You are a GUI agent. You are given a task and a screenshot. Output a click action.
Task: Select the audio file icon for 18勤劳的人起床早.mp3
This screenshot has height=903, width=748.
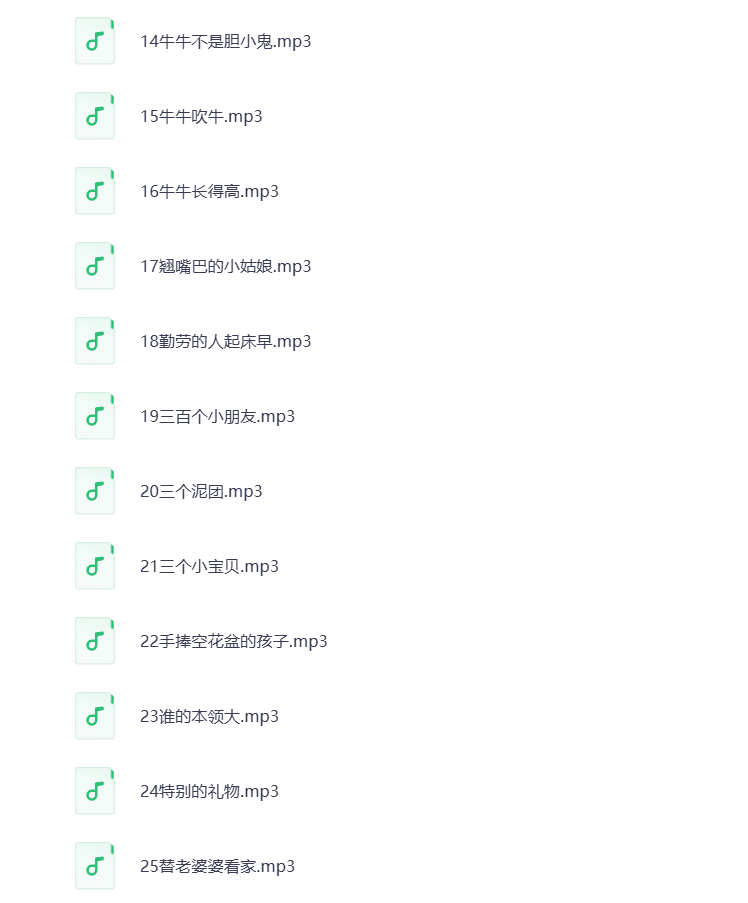click(94, 340)
